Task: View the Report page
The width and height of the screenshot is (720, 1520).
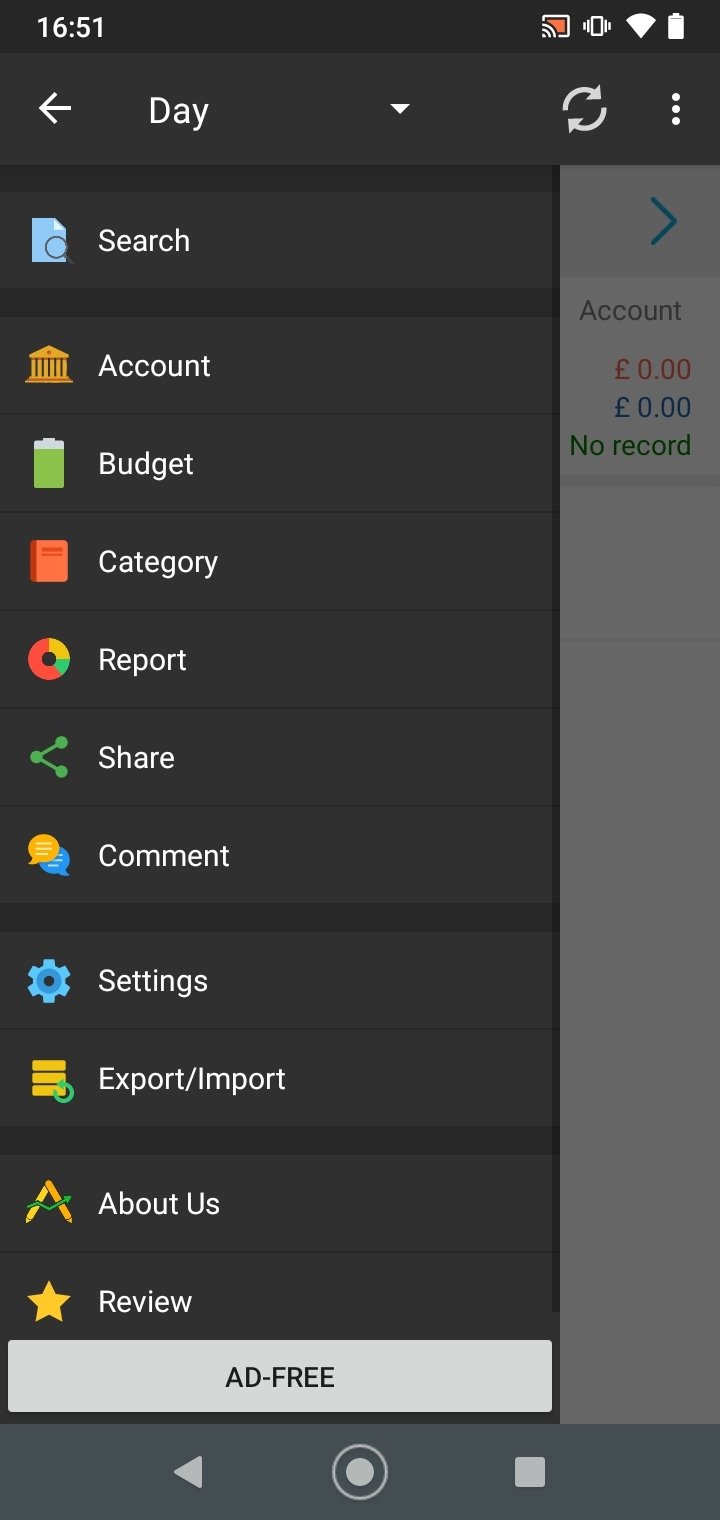Action: pos(279,660)
